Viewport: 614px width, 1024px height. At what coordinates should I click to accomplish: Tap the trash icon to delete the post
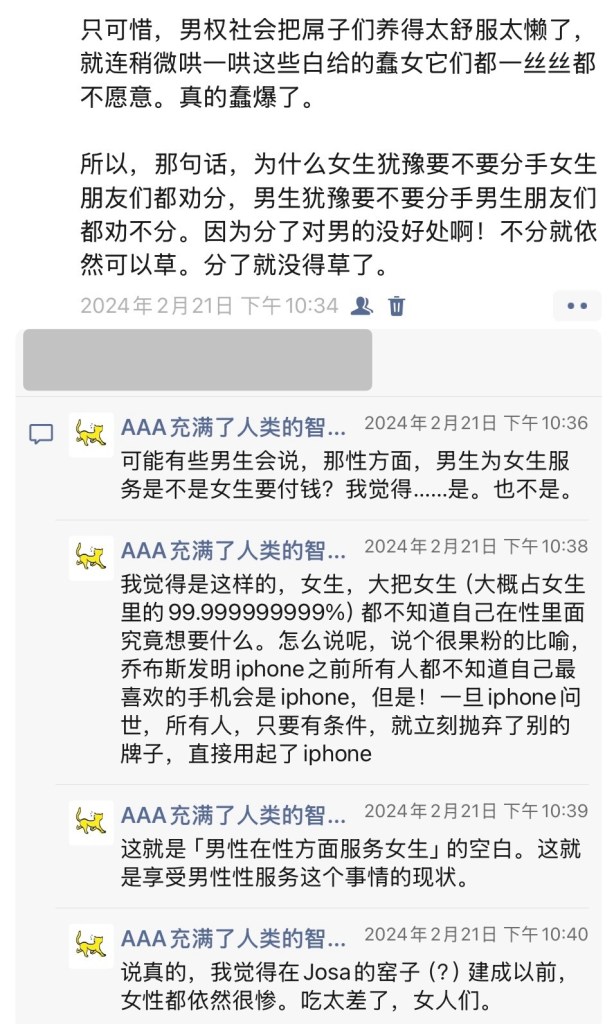(397, 306)
